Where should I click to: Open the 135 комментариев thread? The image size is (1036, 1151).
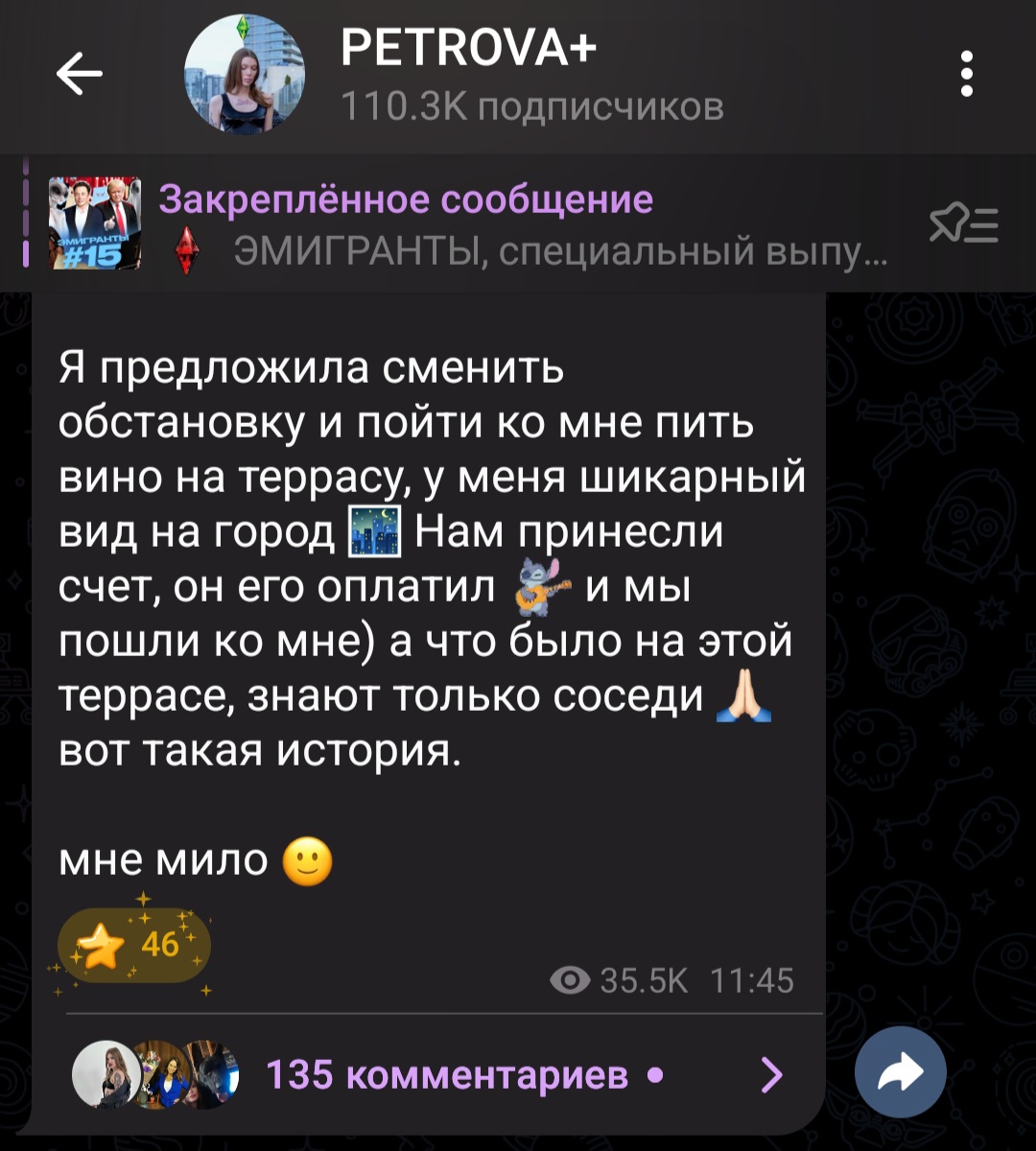coord(446,1076)
